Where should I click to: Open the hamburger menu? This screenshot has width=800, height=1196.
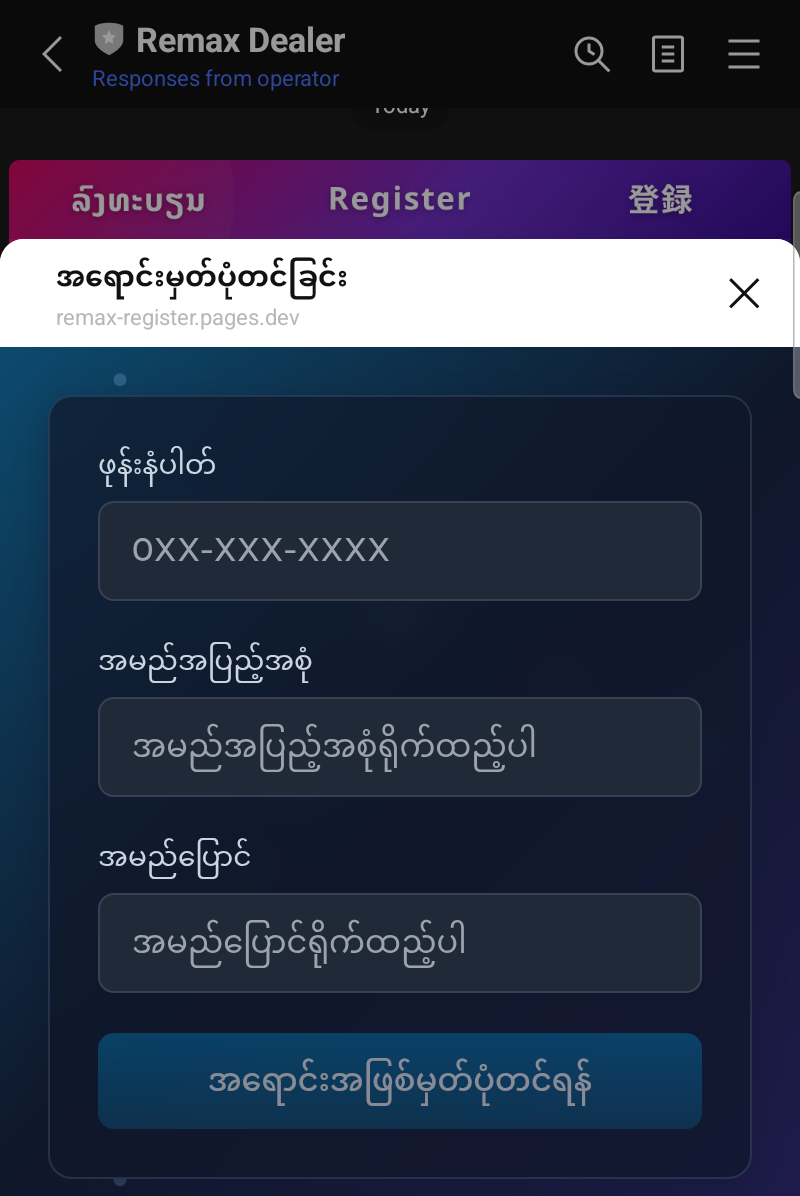(x=744, y=55)
